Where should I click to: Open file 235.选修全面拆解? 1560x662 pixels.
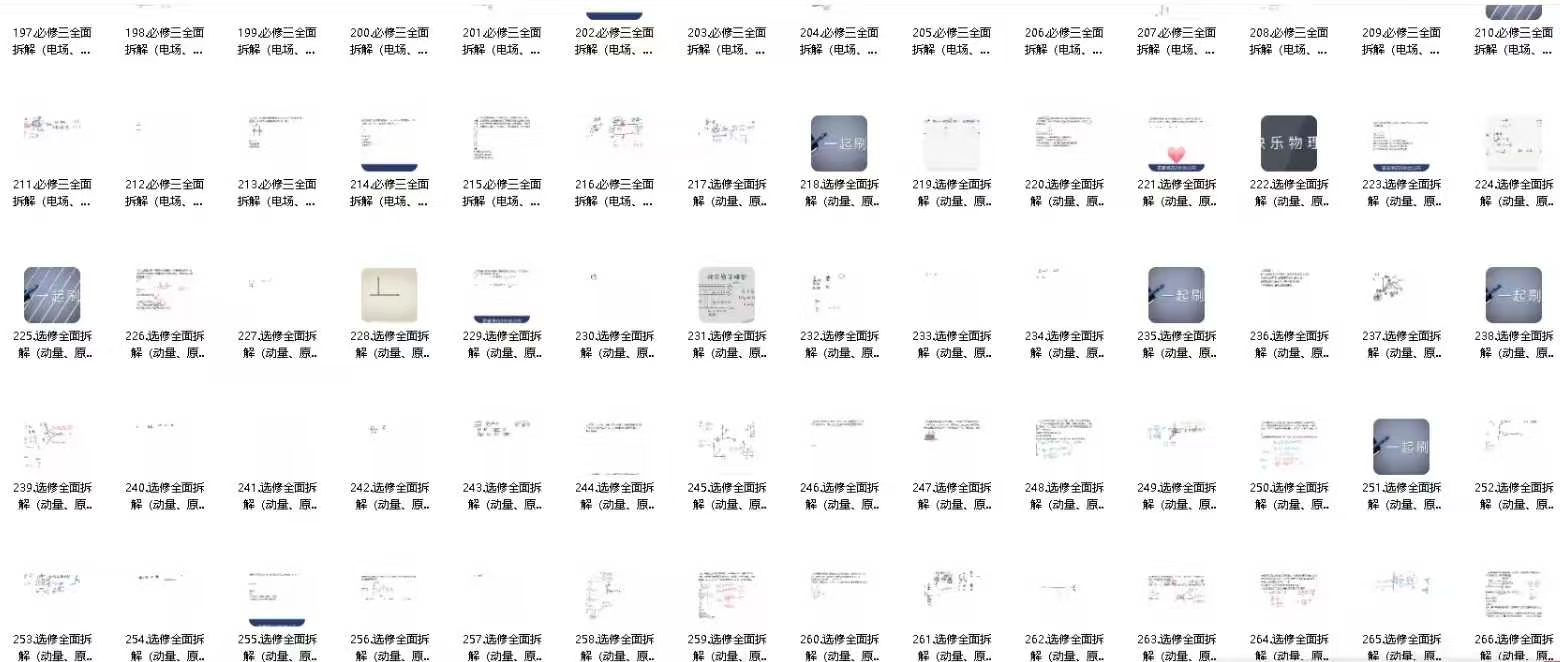tap(1176, 295)
